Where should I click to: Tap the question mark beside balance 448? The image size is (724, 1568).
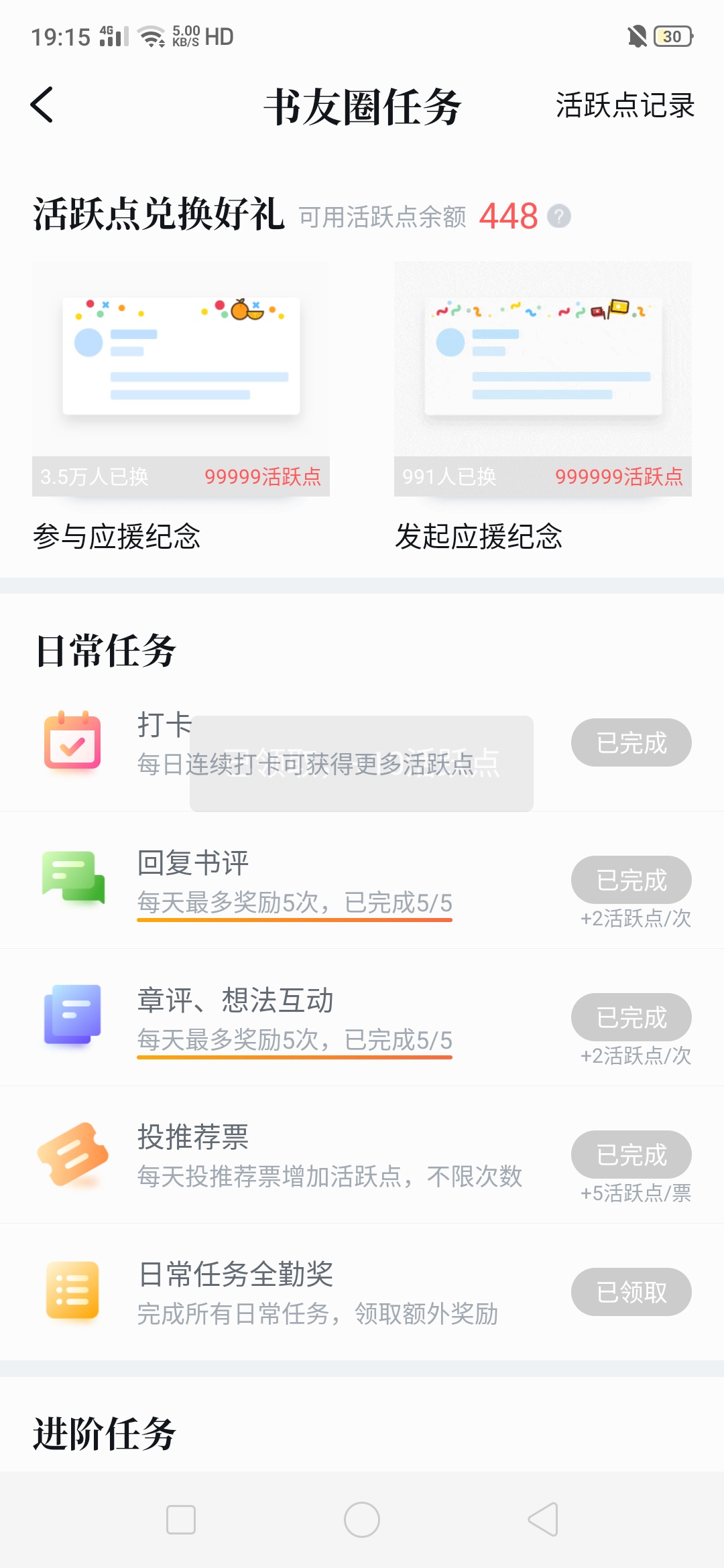[558, 216]
